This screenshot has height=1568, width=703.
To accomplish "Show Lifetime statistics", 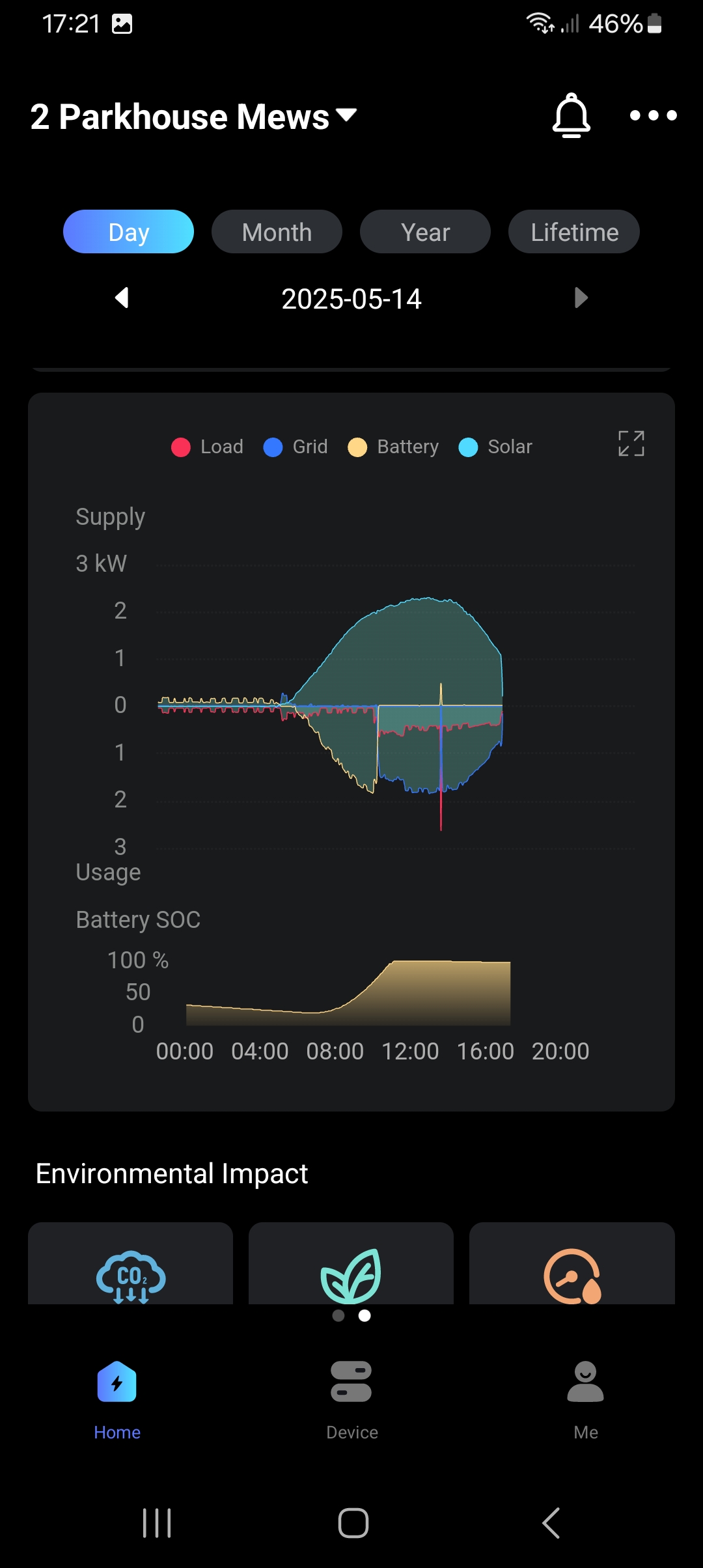I will point(573,232).
